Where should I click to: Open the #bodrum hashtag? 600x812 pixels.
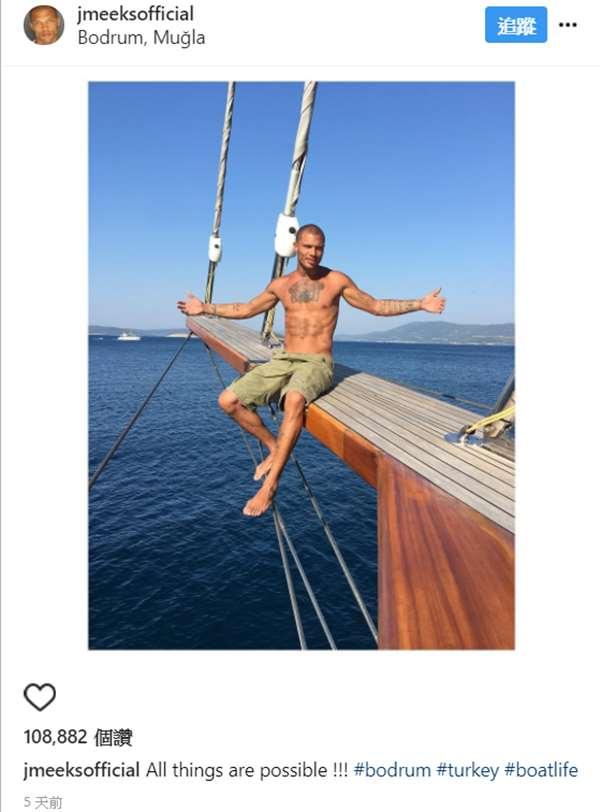(x=392, y=770)
